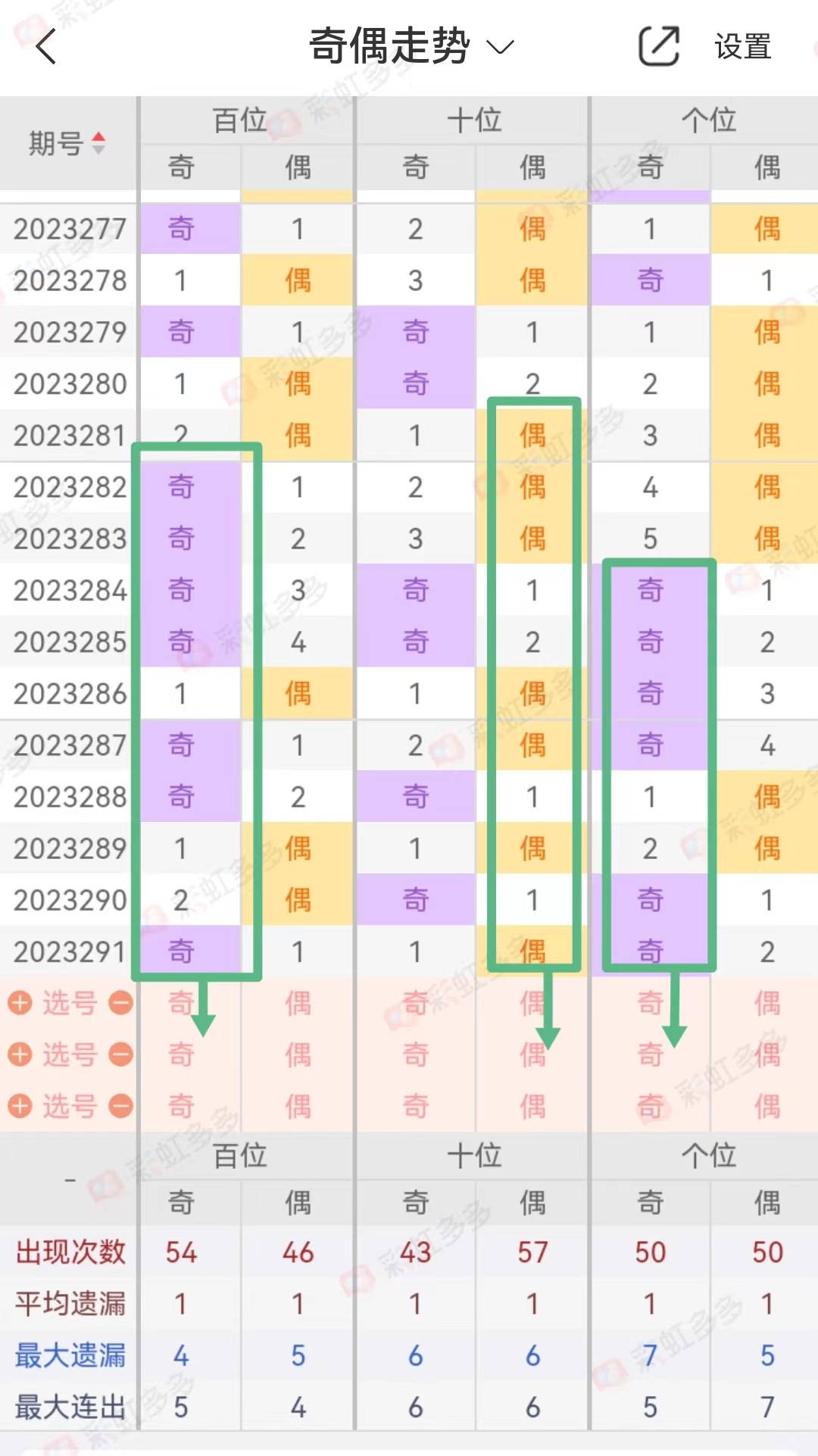Tap the plus icon on the top 选号 row

point(20,1003)
